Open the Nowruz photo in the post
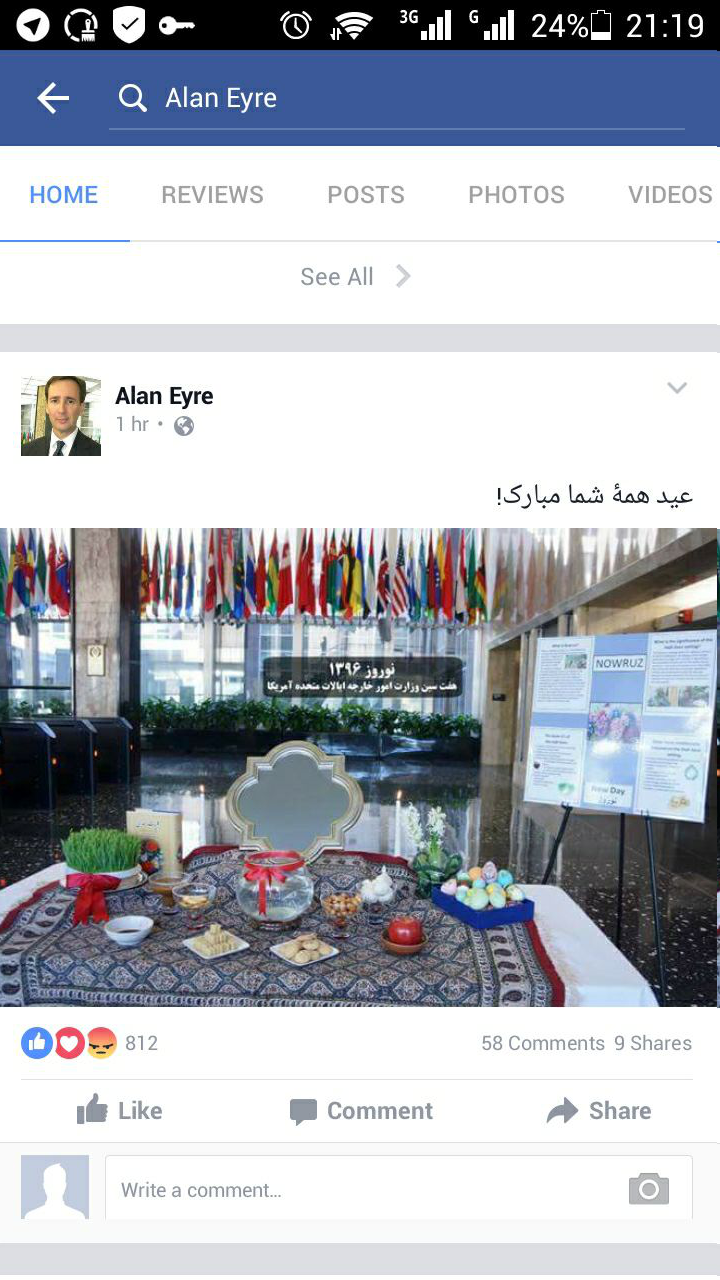This screenshot has width=720, height=1280. (359, 766)
